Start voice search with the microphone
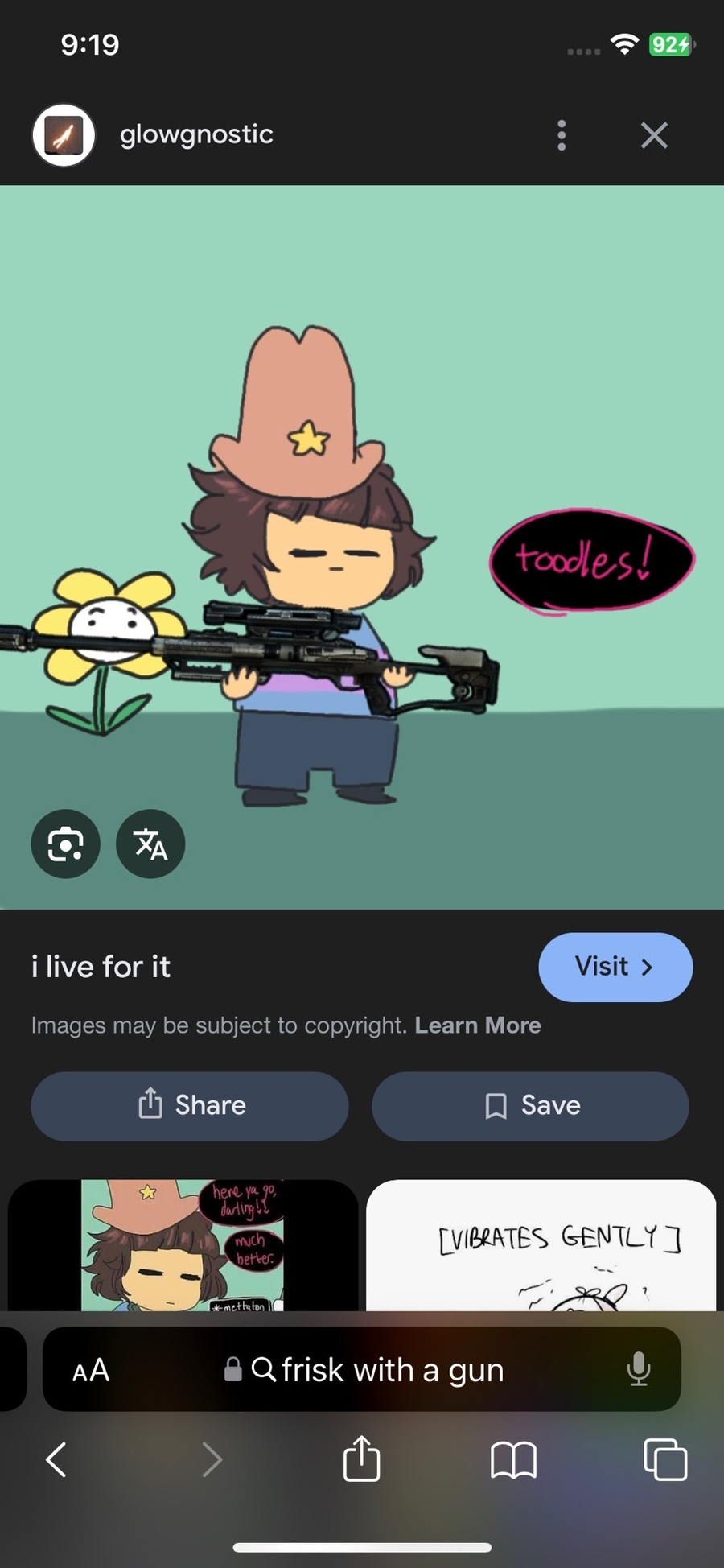 pos(639,1369)
